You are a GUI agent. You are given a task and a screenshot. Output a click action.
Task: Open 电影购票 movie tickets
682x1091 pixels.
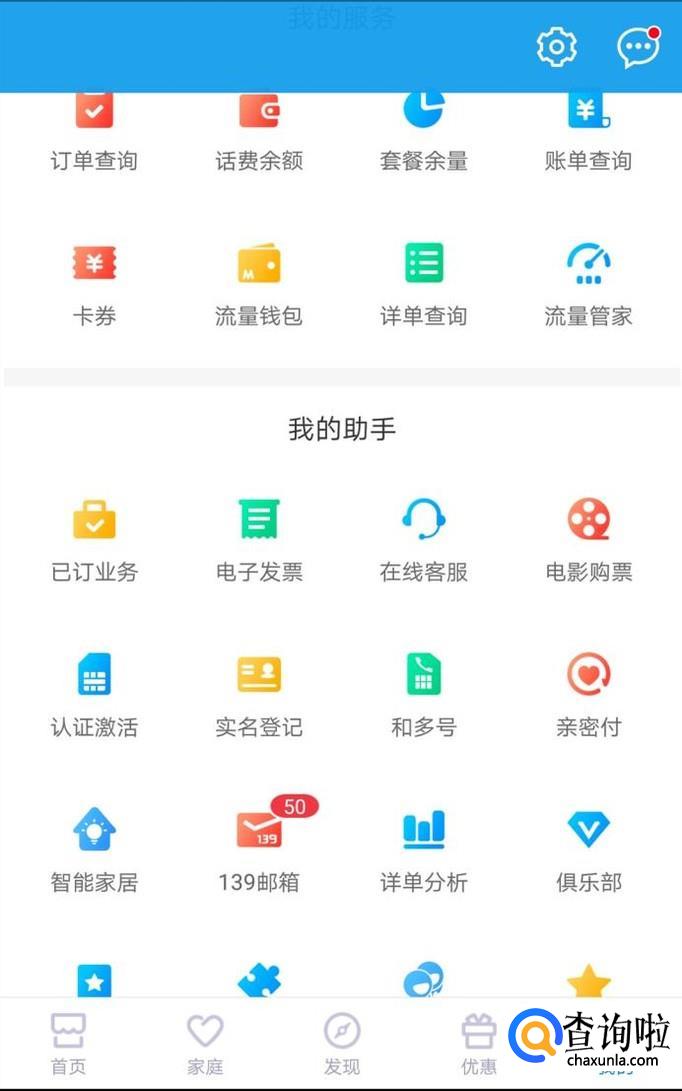click(x=588, y=540)
